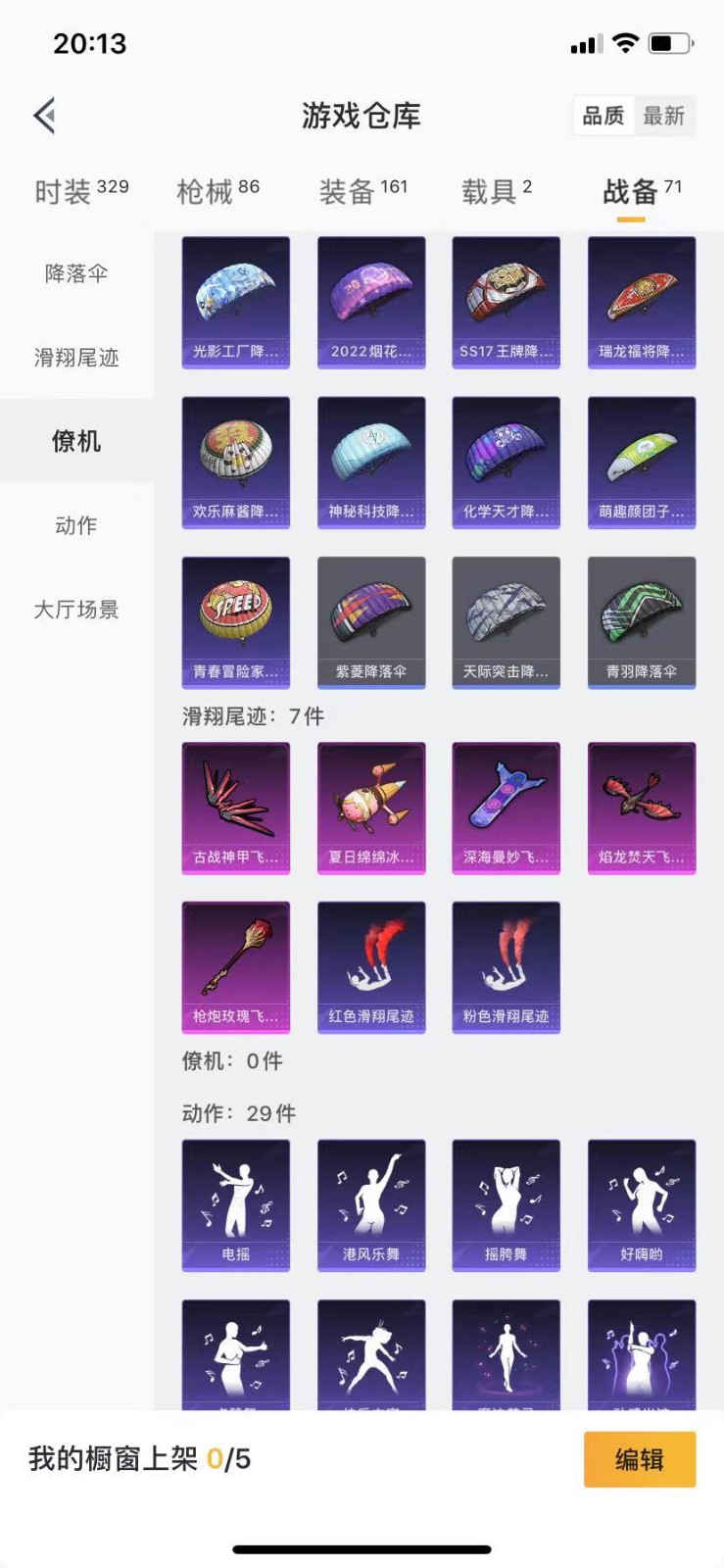This screenshot has height=1568, width=724.
Task: Sort items by 最新
Action: point(663,116)
